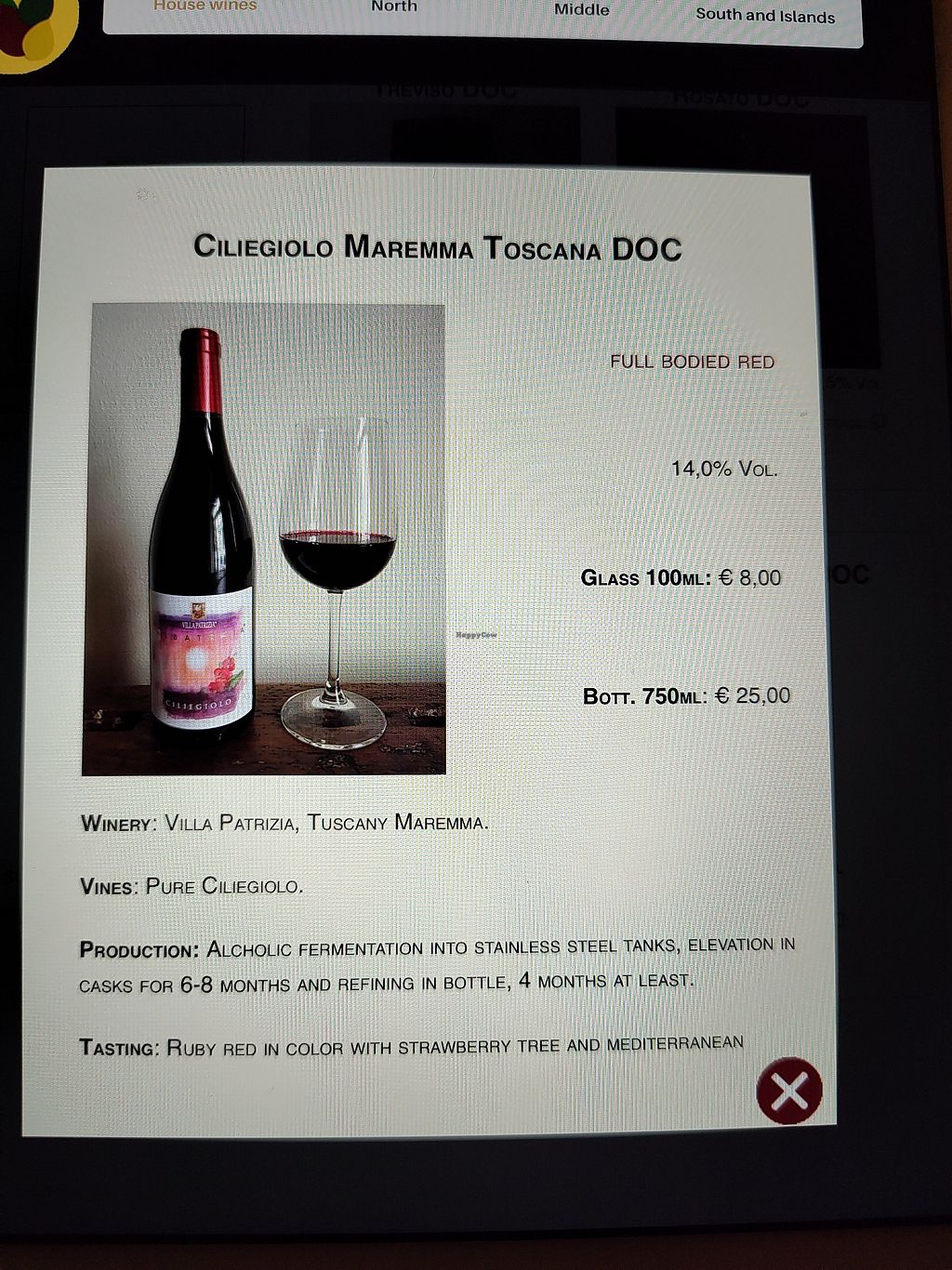Open the South and Islands tab
The height and width of the screenshot is (1270, 952).
tap(765, 15)
